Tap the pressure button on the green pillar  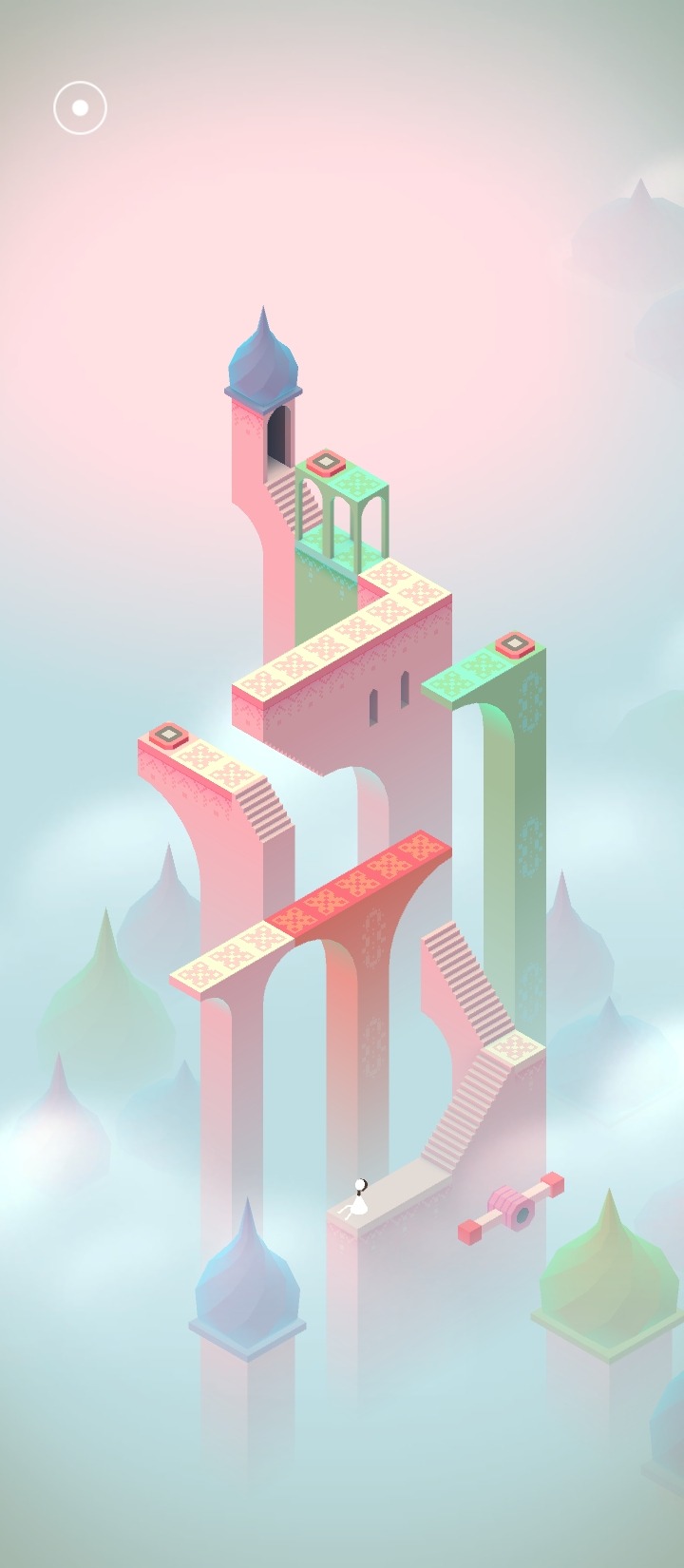tap(514, 644)
